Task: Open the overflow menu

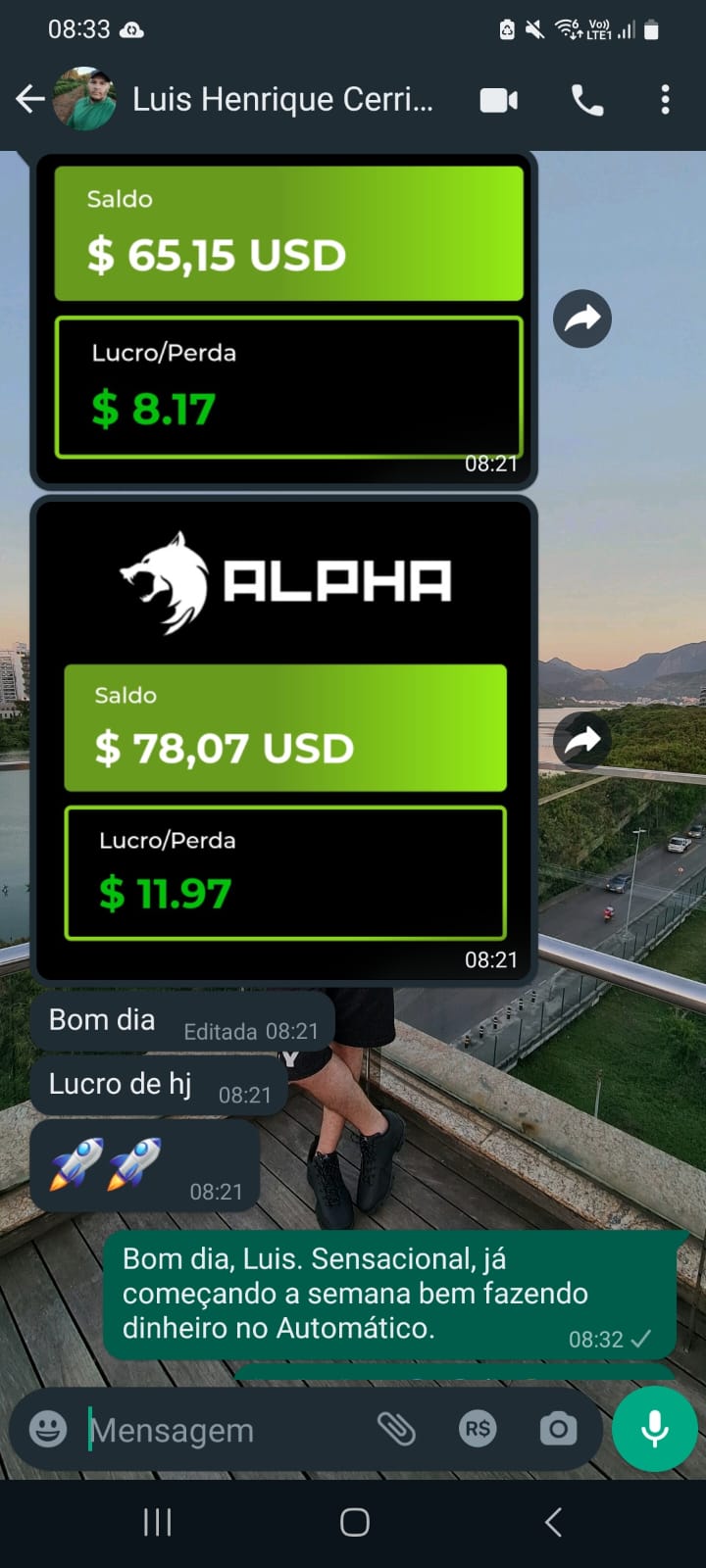Action: tap(665, 100)
